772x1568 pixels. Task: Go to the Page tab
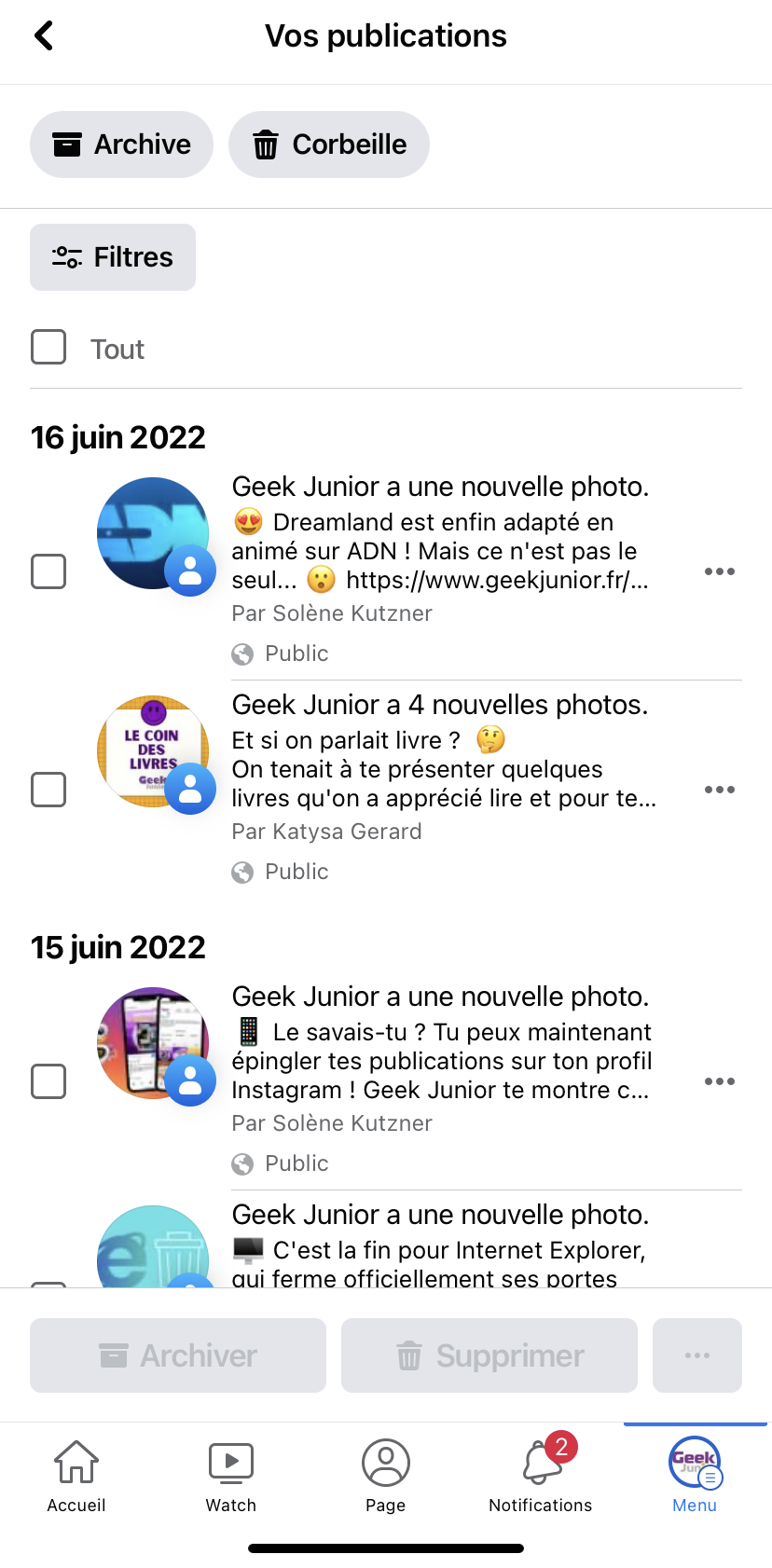[x=386, y=1475]
